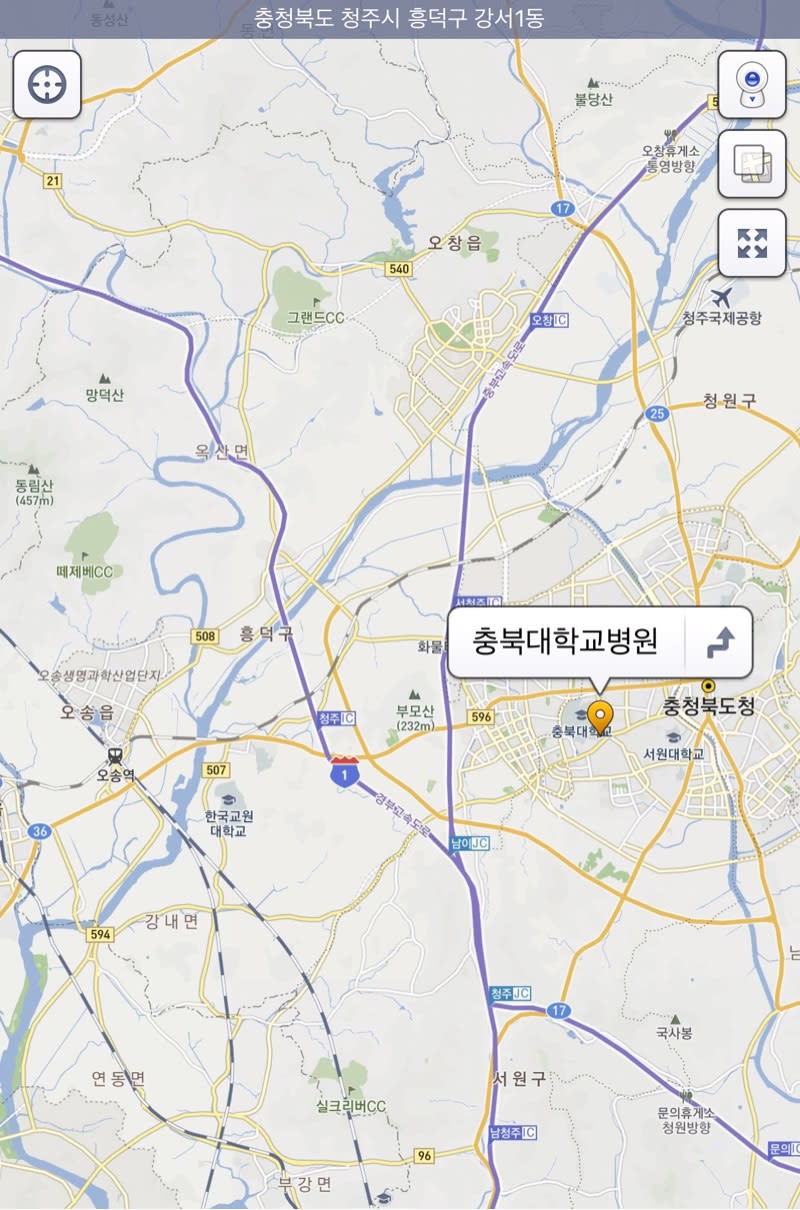The height and width of the screenshot is (1210, 800).
Task: Get directions to 충북대학교병원
Action: coord(719,643)
